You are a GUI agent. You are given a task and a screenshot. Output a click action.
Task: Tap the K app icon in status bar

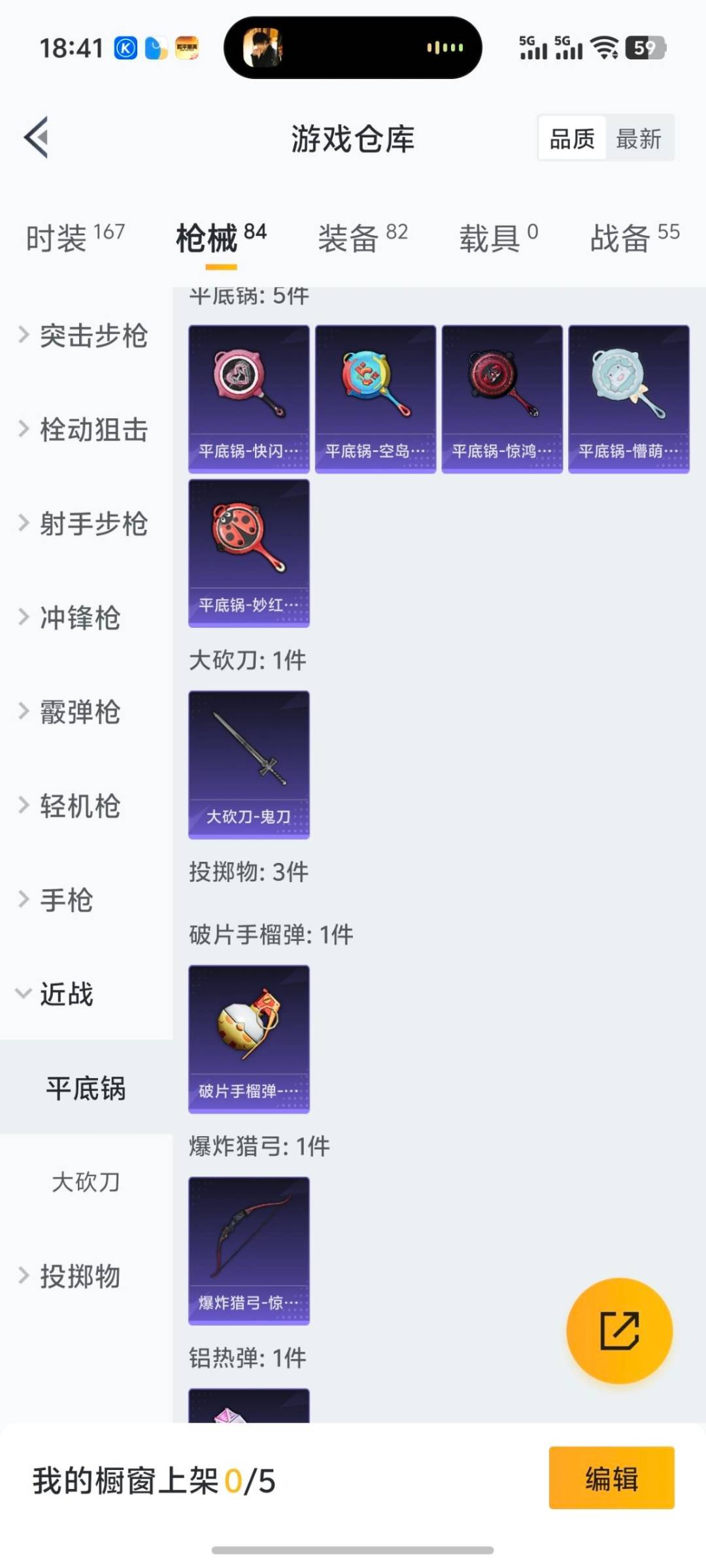[124, 49]
